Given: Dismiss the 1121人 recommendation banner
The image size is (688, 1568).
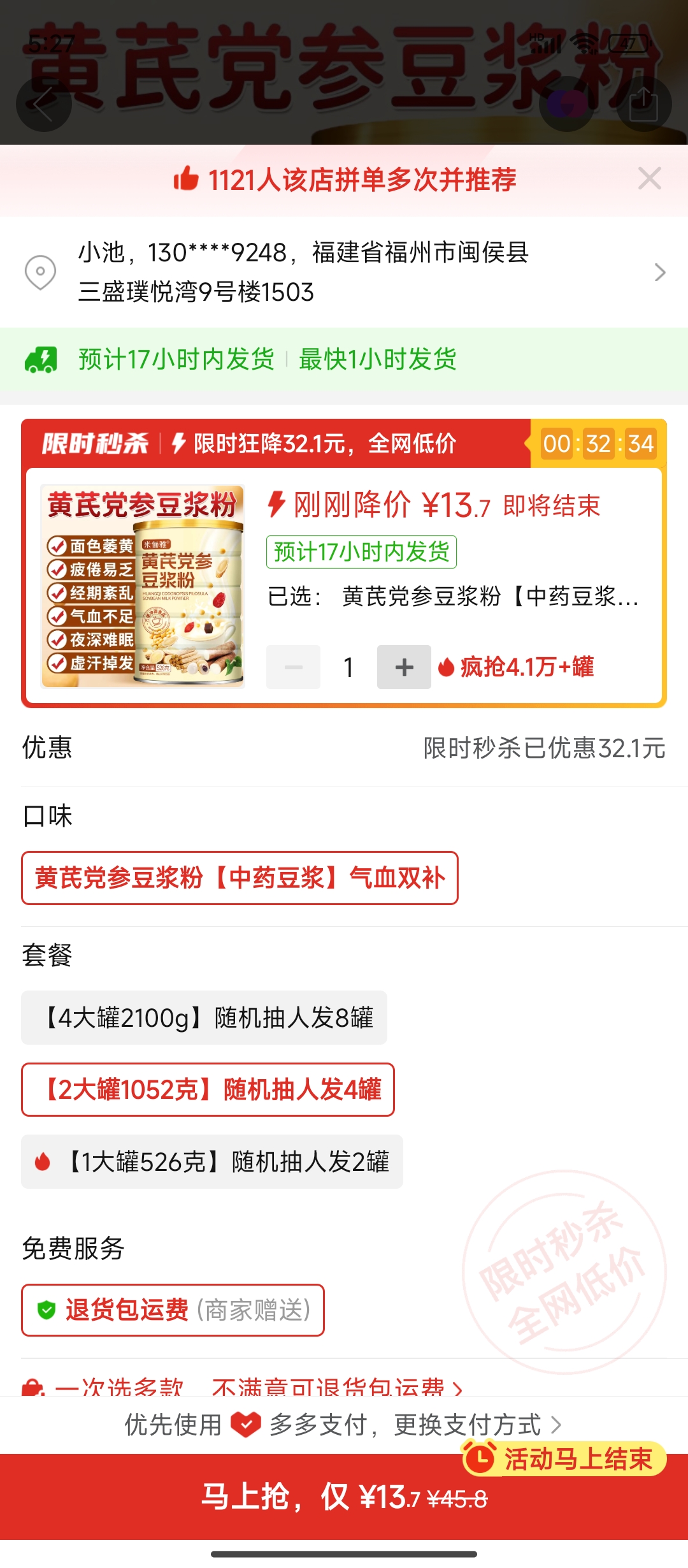Looking at the screenshot, I should pos(649,179).
